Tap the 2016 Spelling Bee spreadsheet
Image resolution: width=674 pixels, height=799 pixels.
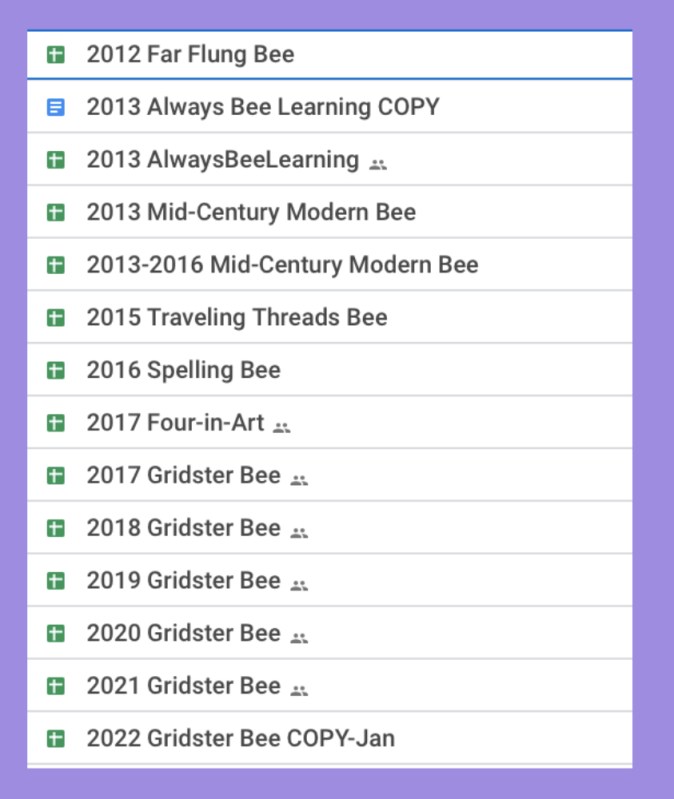point(183,370)
